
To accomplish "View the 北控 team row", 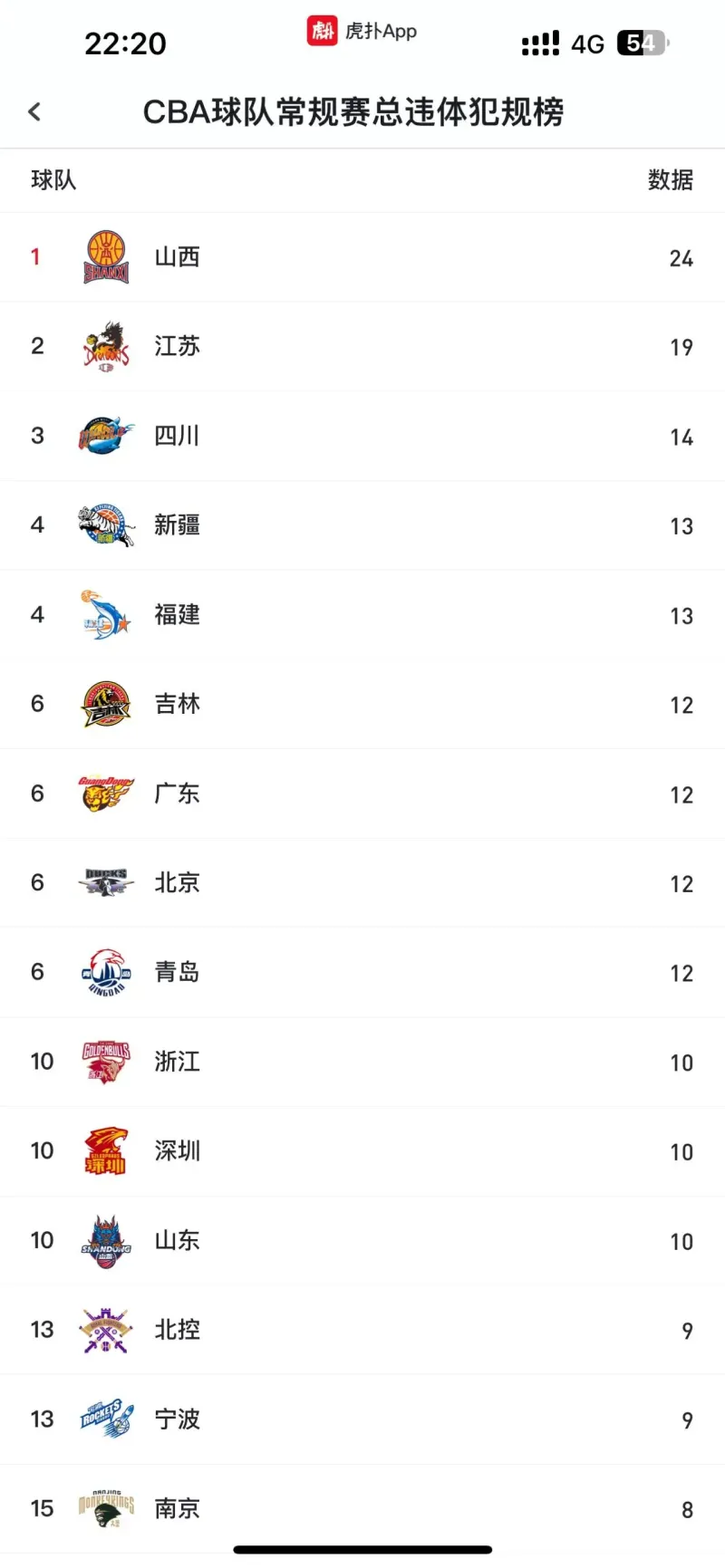I will (x=362, y=1330).
